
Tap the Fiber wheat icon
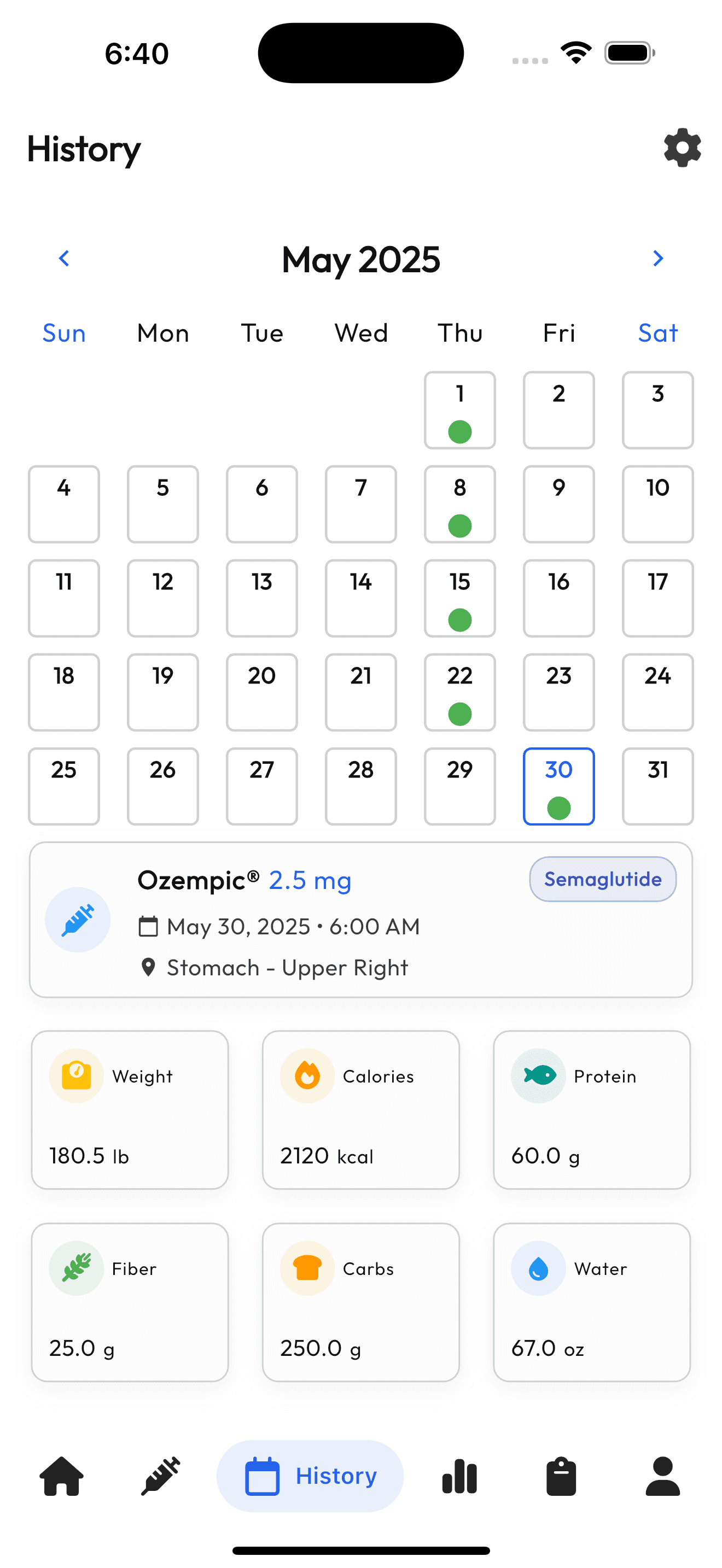coord(75,1268)
